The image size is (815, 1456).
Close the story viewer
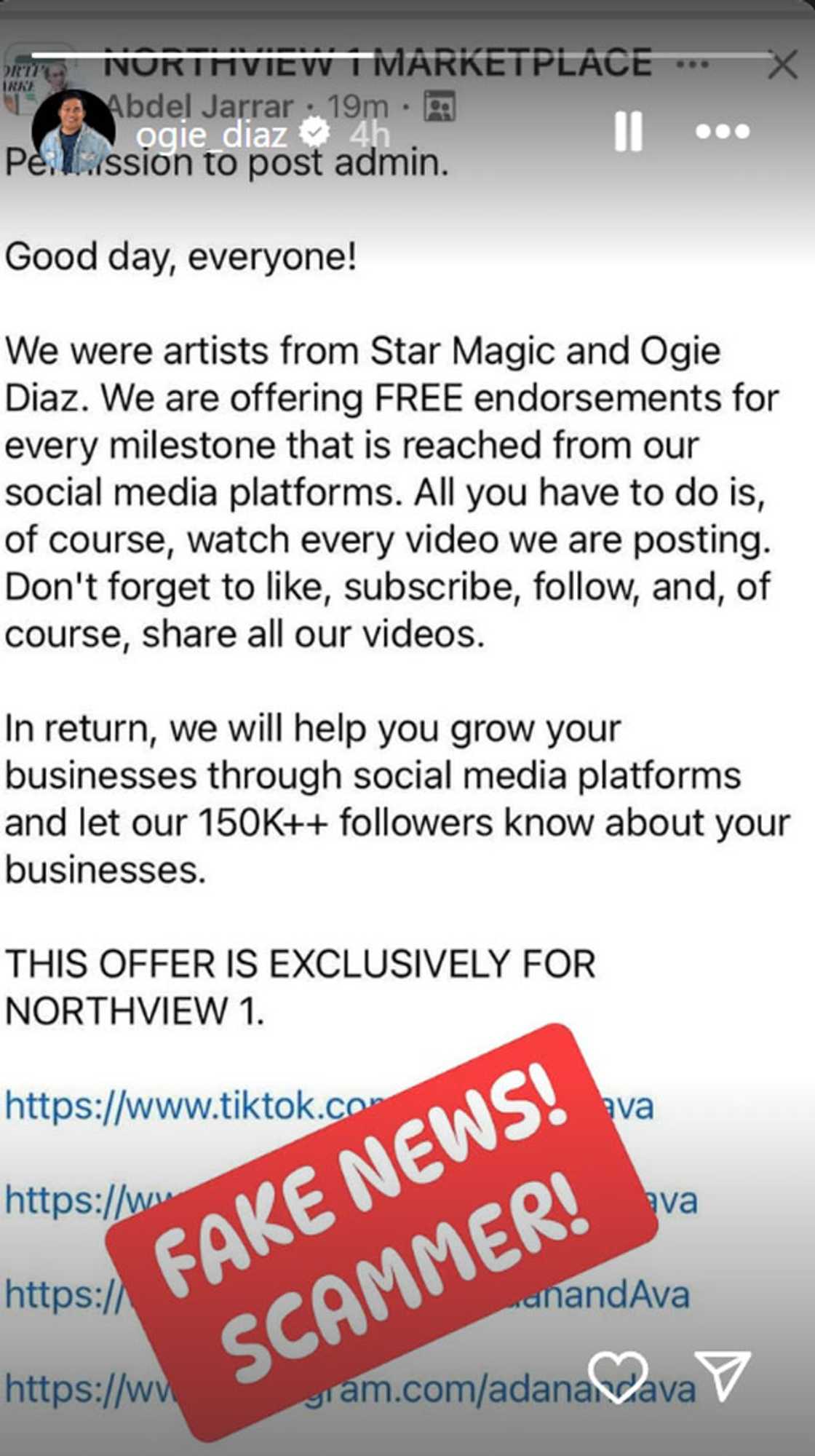pos(783,66)
